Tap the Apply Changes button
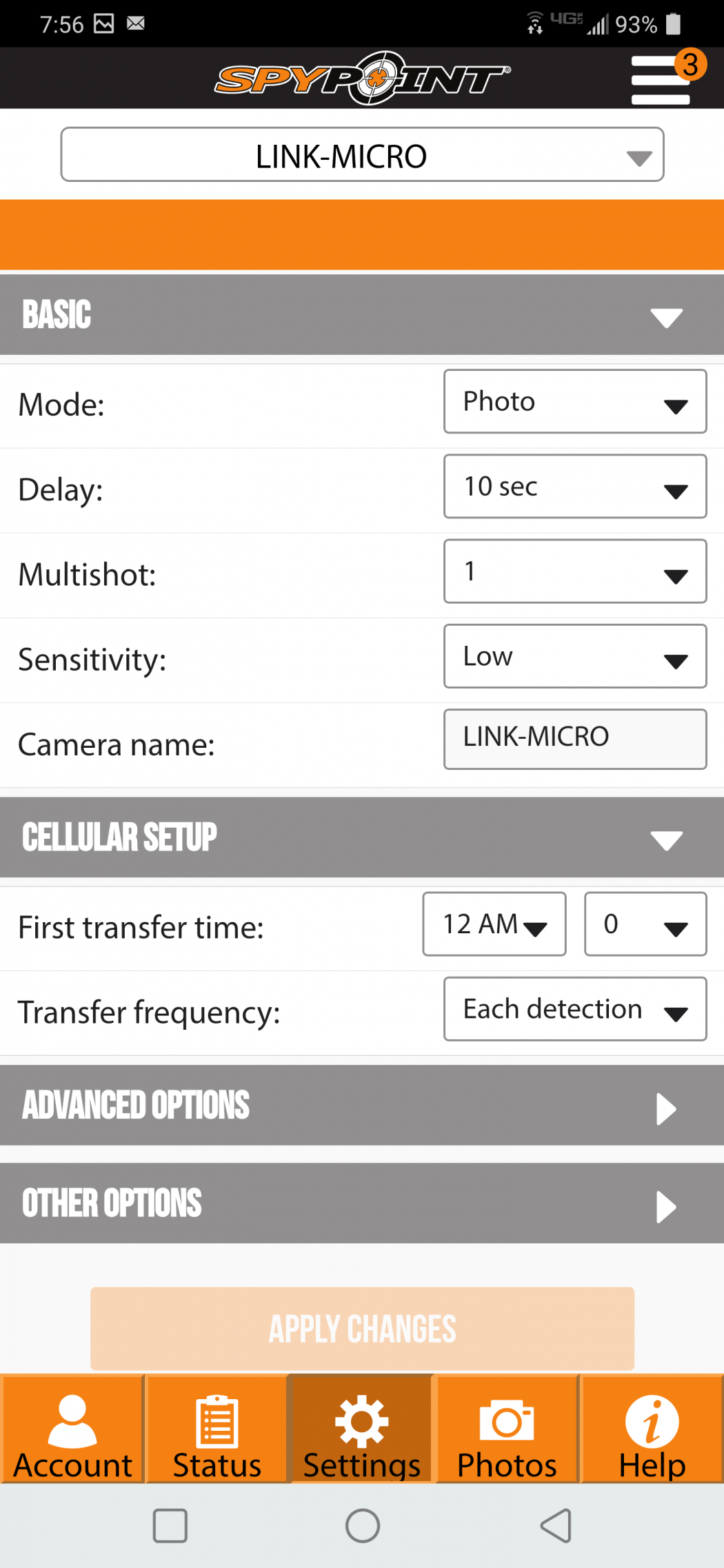This screenshot has height=1568, width=724. click(362, 1328)
